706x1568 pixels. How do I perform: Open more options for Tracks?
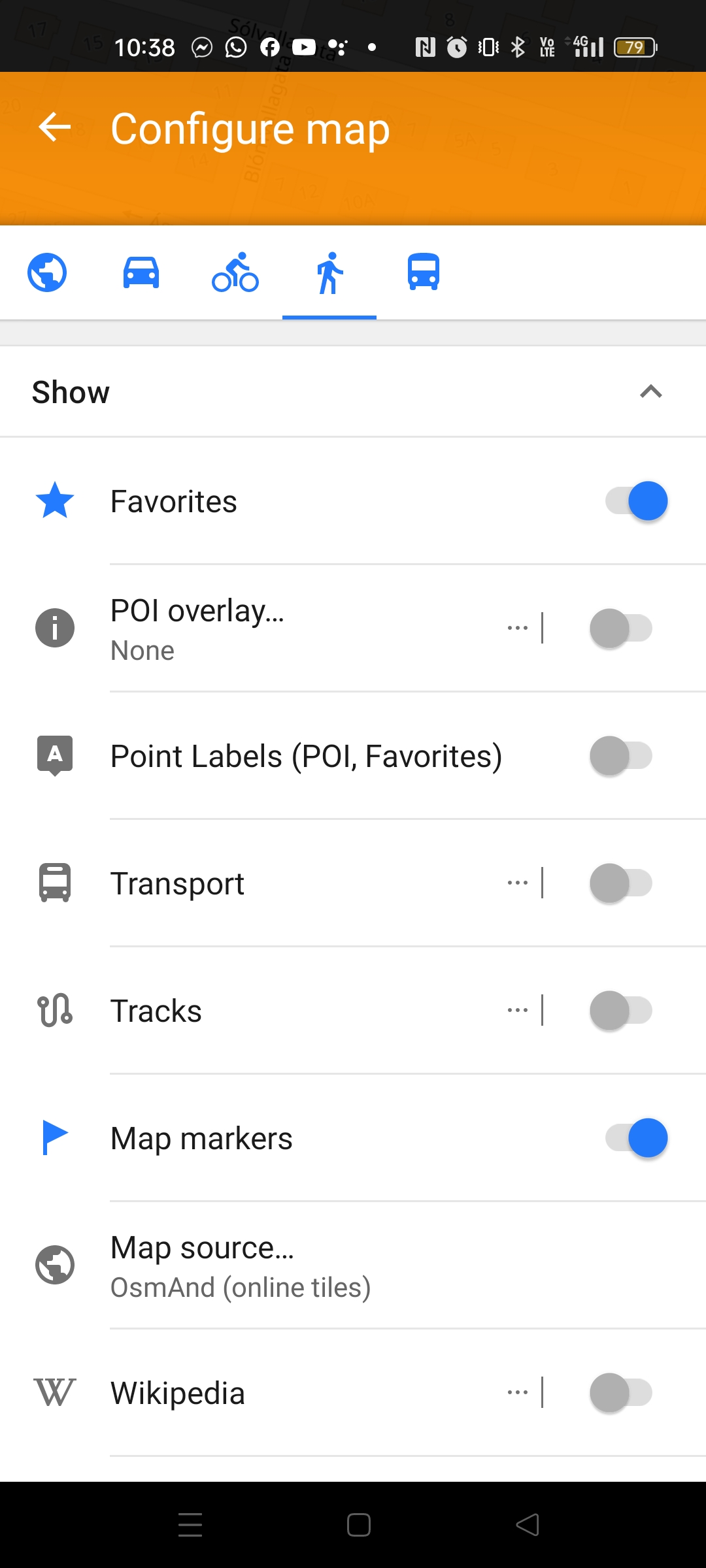pyautogui.click(x=518, y=1011)
